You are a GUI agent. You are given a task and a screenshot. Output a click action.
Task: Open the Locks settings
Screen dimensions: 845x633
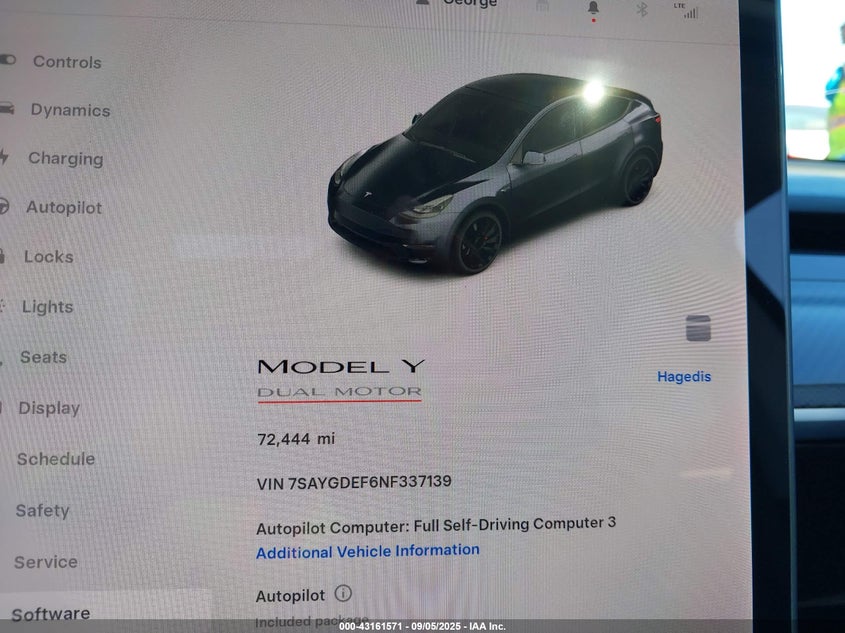48,257
